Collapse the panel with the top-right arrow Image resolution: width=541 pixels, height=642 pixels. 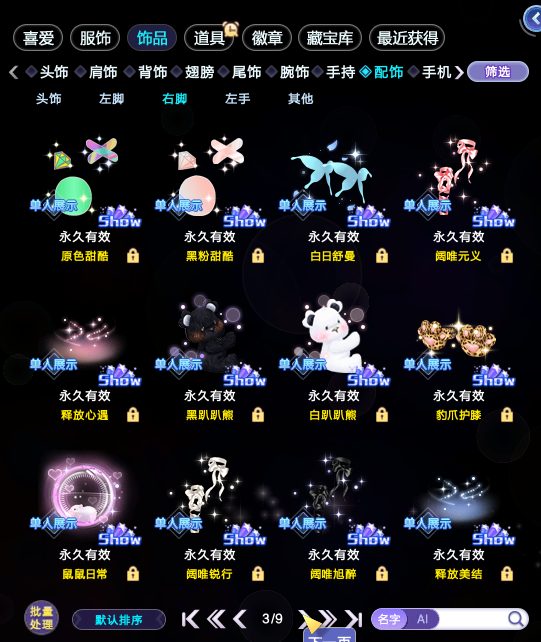pos(534,18)
